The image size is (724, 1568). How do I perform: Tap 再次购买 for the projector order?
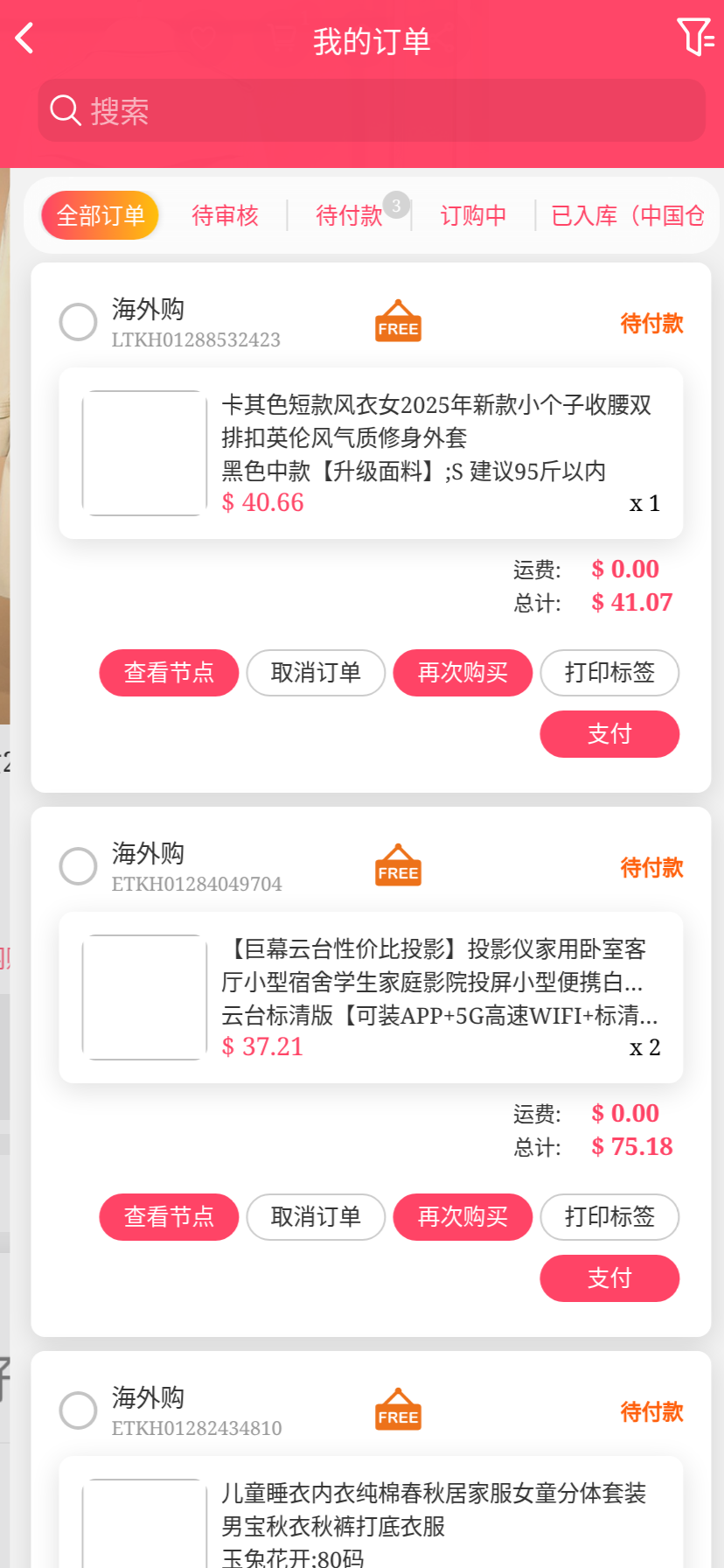[463, 1217]
